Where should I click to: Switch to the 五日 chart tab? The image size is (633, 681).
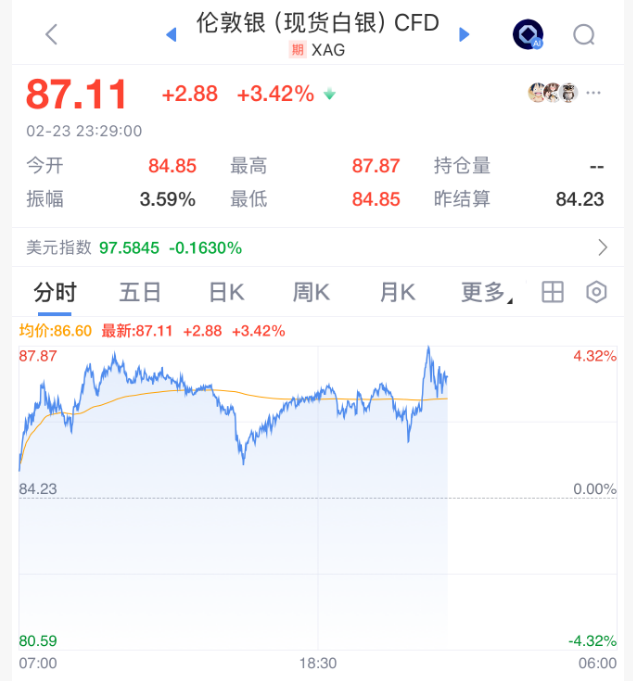(140, 292)
